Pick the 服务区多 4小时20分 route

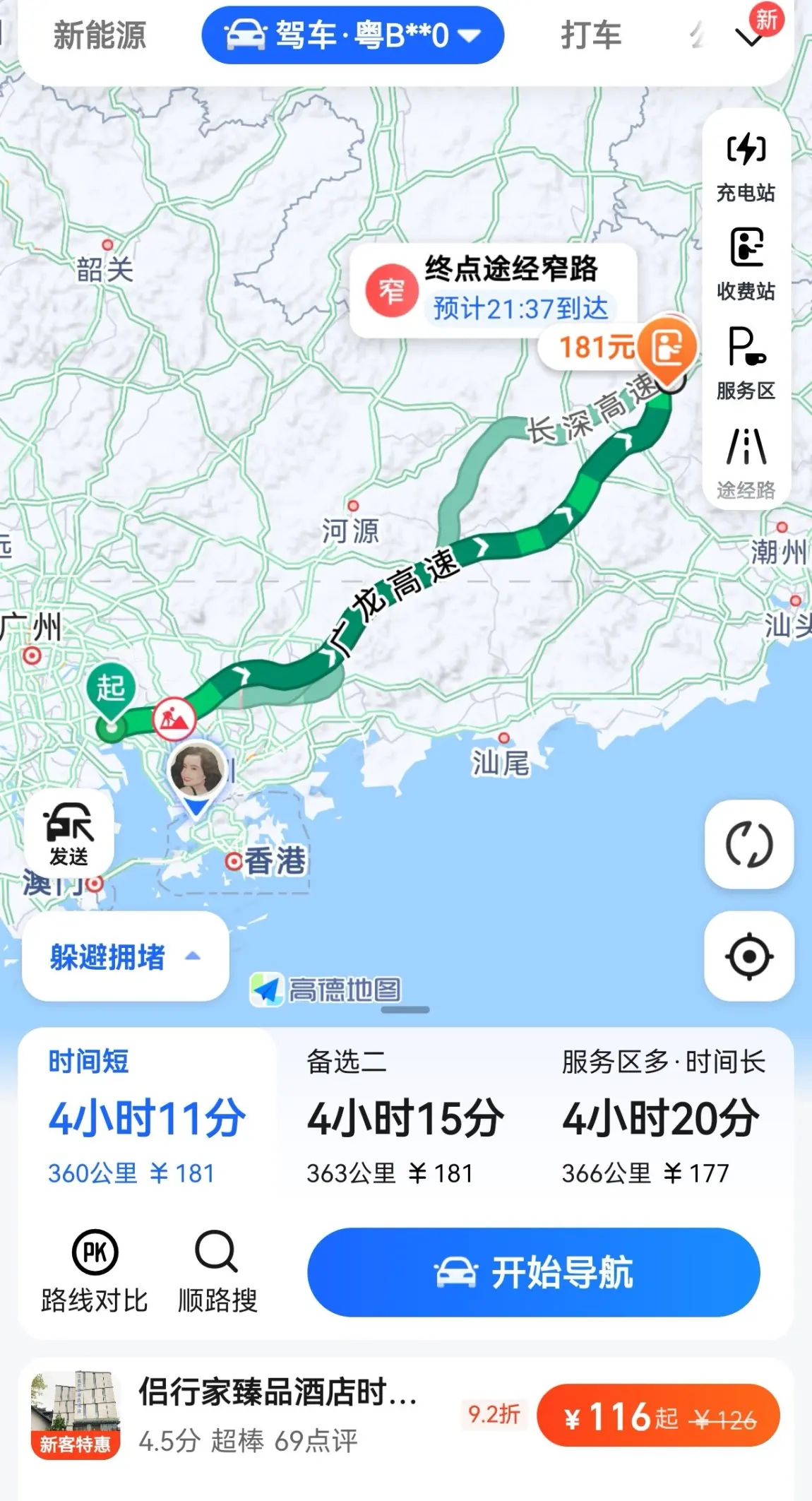(664, 1121)
